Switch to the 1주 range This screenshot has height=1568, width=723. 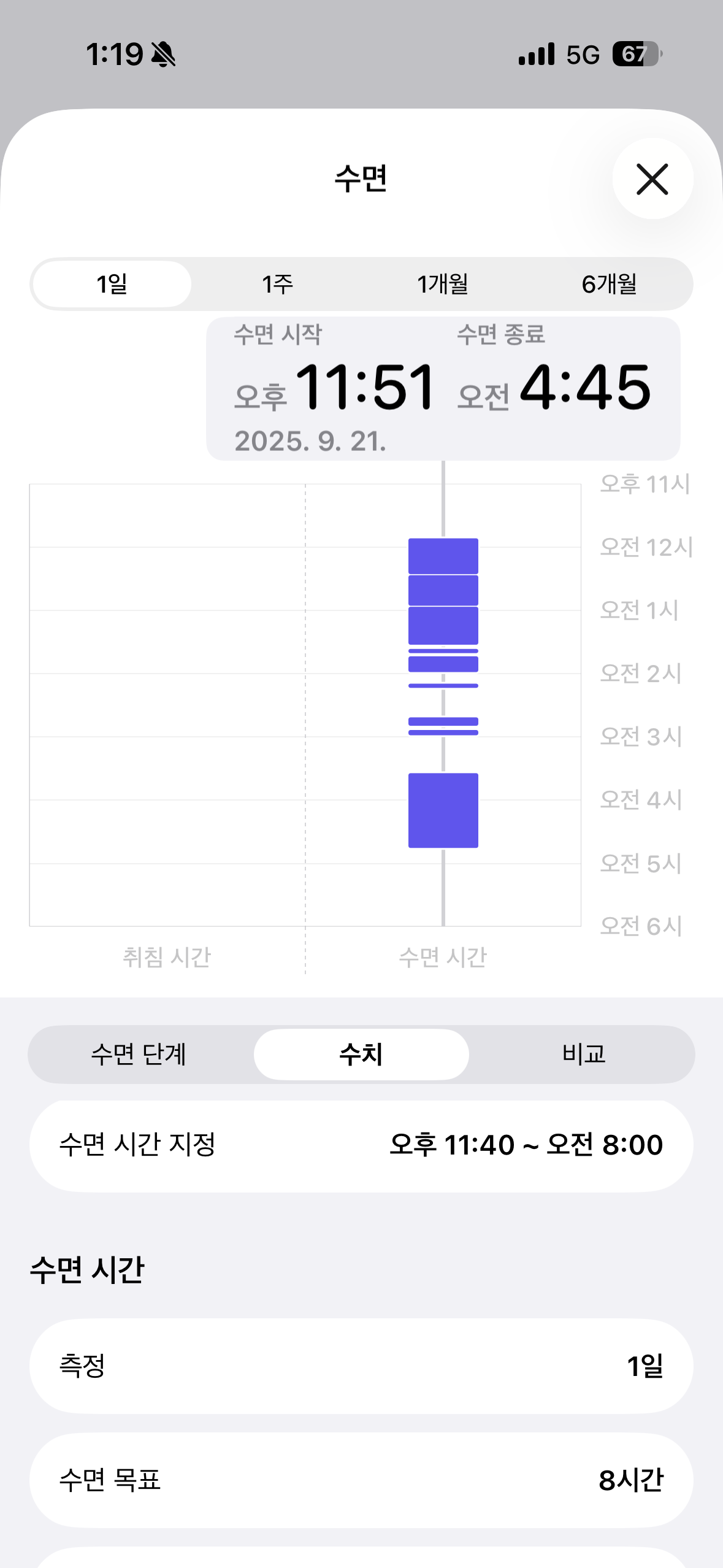(277, 284)
